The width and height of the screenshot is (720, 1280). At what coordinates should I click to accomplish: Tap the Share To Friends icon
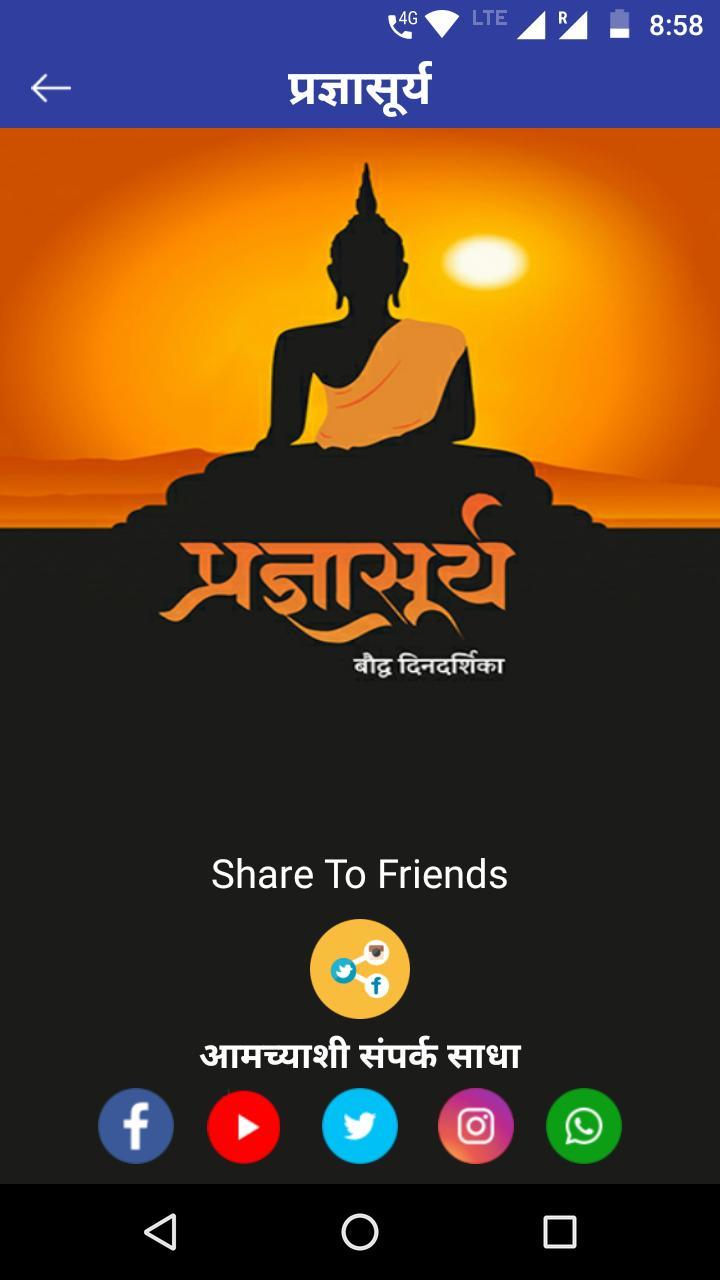(360, 968)
